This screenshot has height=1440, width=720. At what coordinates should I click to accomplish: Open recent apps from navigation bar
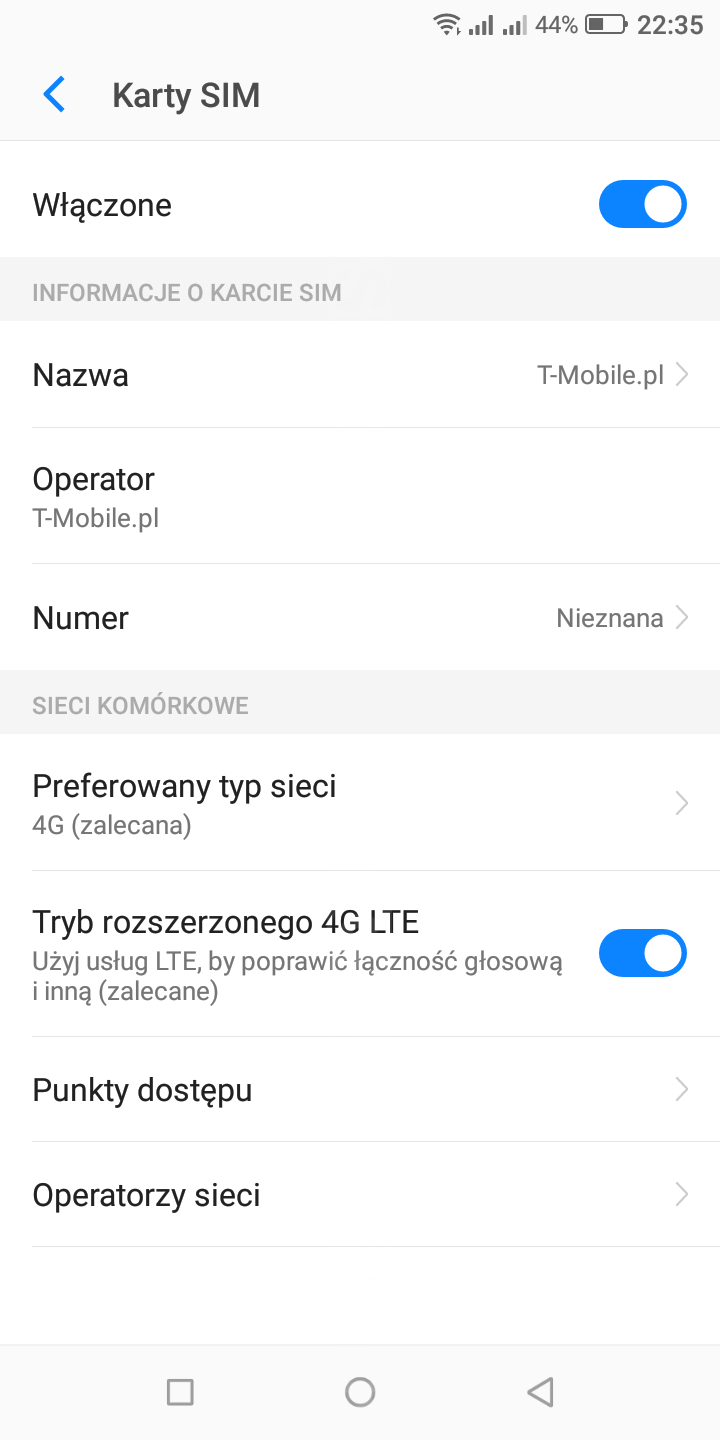coord(180,1392)
